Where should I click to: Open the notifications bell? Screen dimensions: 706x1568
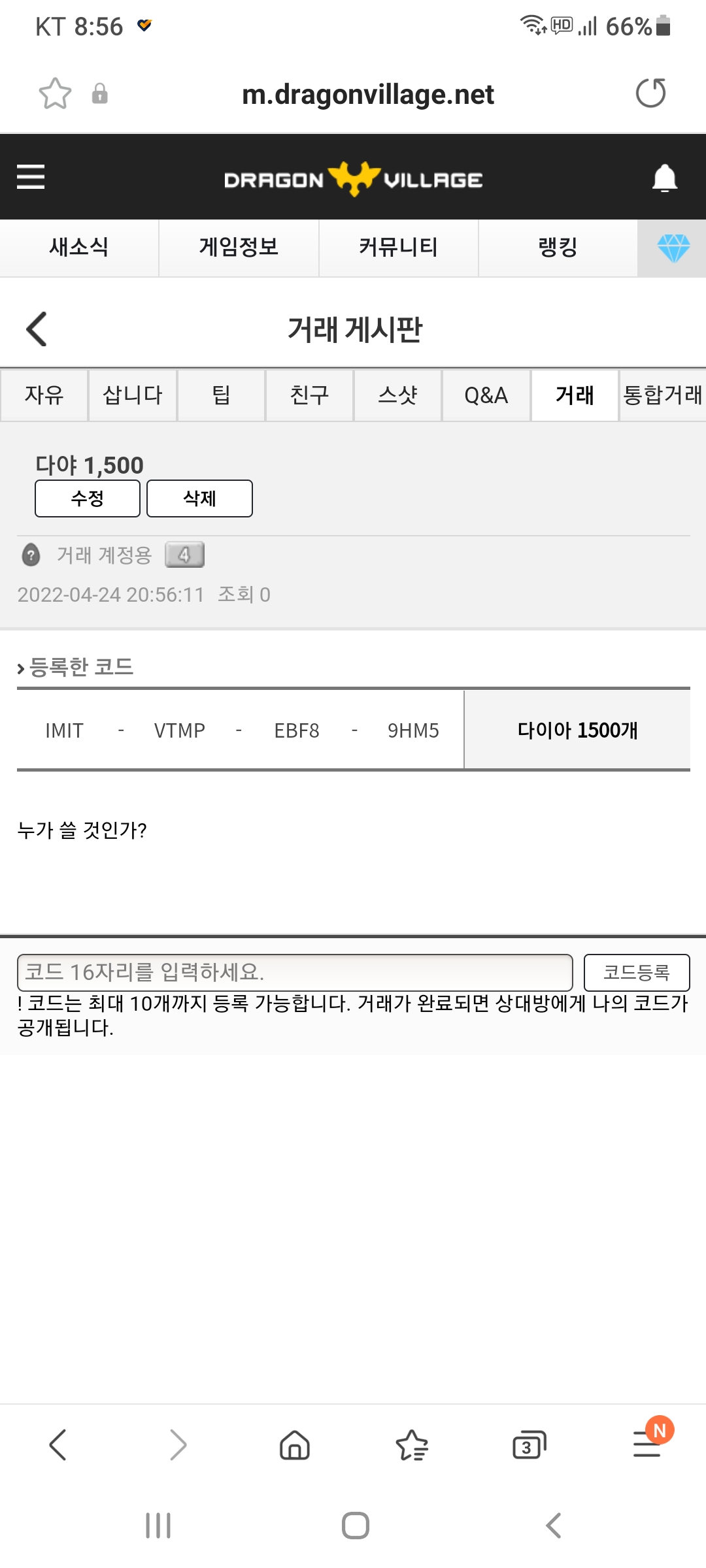[665, 178]
